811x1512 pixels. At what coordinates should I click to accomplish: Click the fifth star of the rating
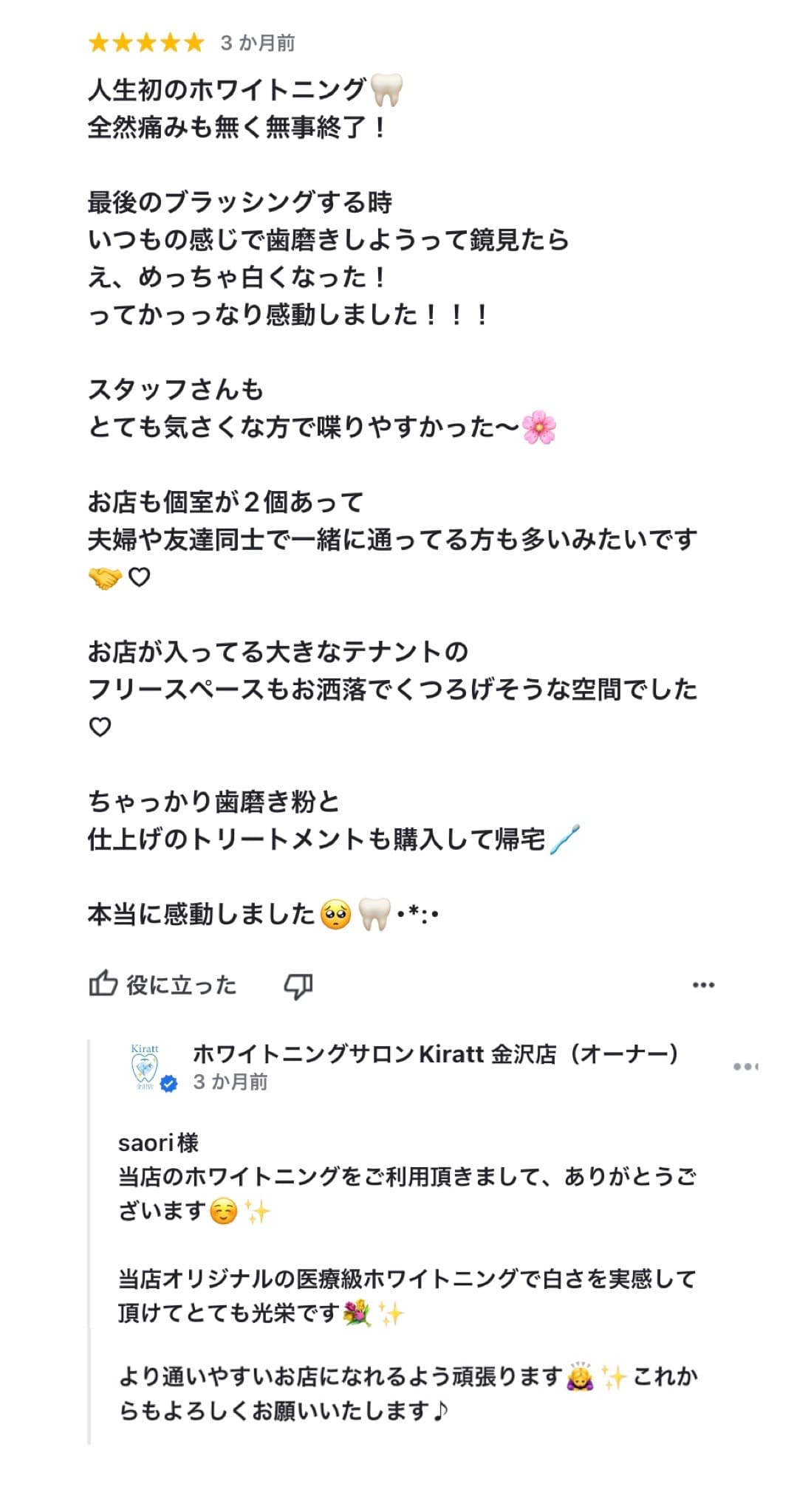pos(194,42)
